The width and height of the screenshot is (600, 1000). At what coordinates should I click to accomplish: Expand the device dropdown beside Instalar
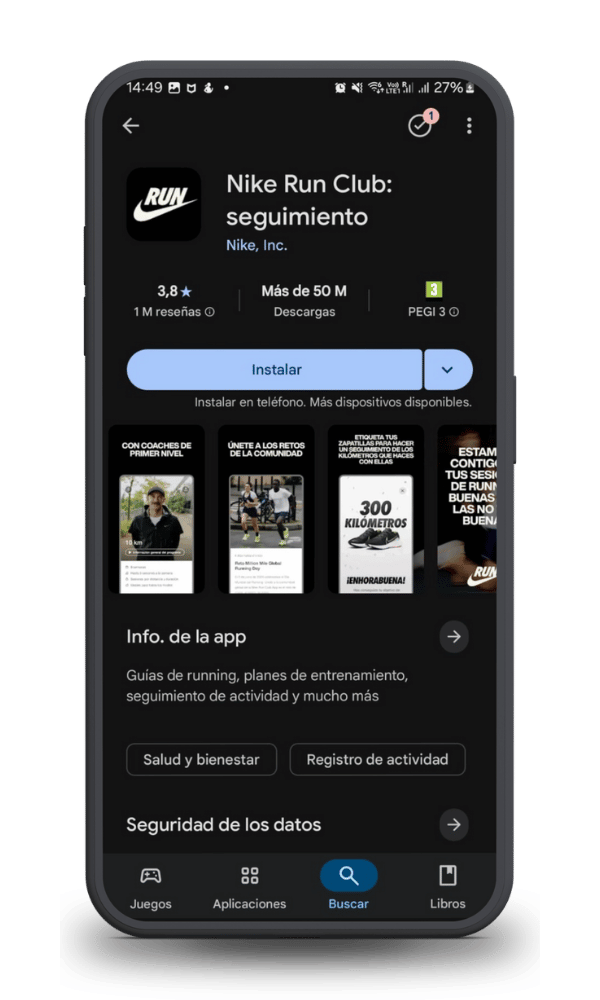pyautogui.click(x=448, y=370)
